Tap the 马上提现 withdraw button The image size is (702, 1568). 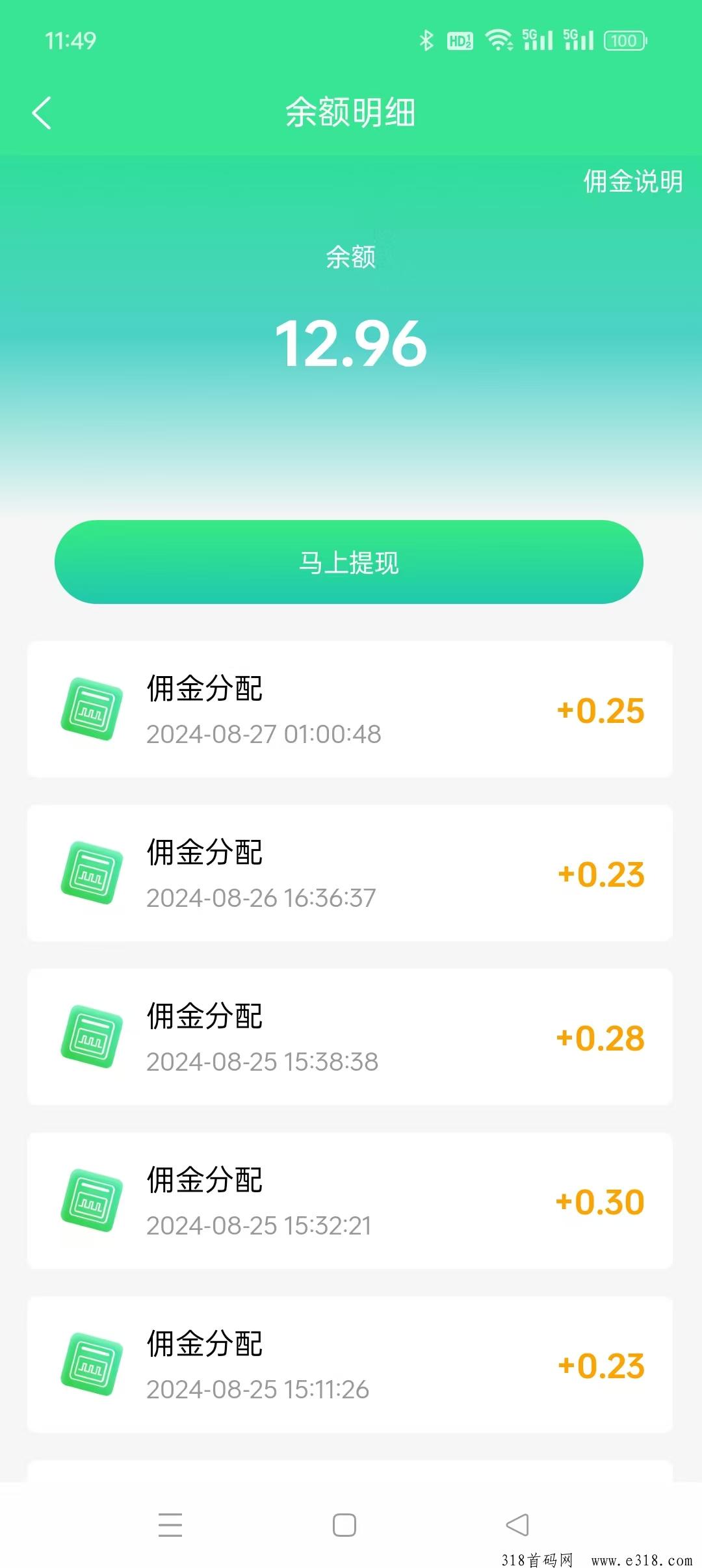pos(349,562)
